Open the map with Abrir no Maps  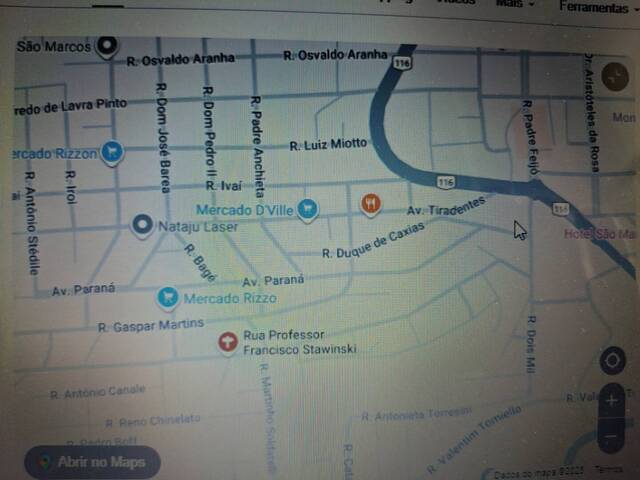pyautogui.click(x=92, y=462)
